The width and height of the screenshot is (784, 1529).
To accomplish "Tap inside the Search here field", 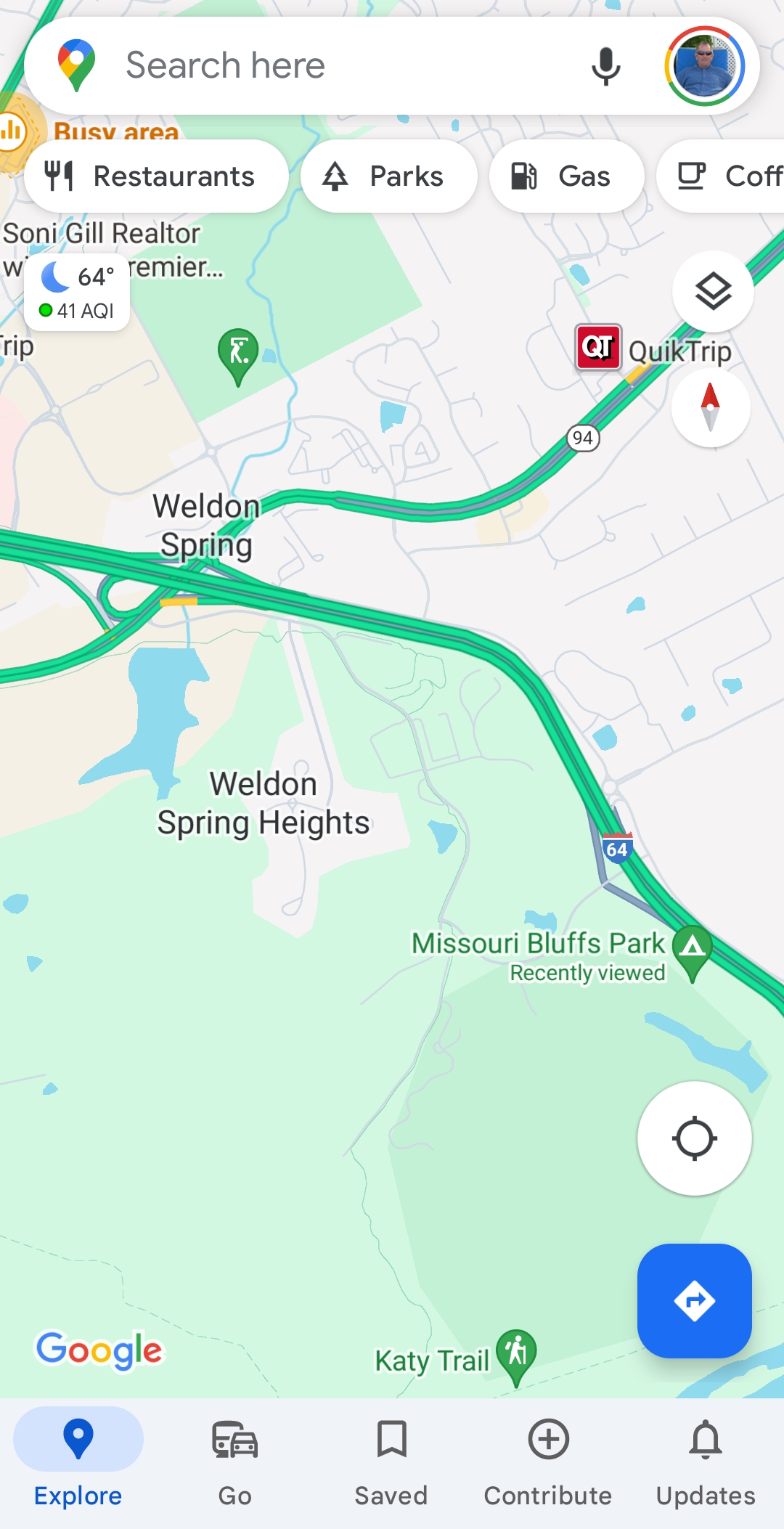I will pyautogui.click(x=290, y=65).
